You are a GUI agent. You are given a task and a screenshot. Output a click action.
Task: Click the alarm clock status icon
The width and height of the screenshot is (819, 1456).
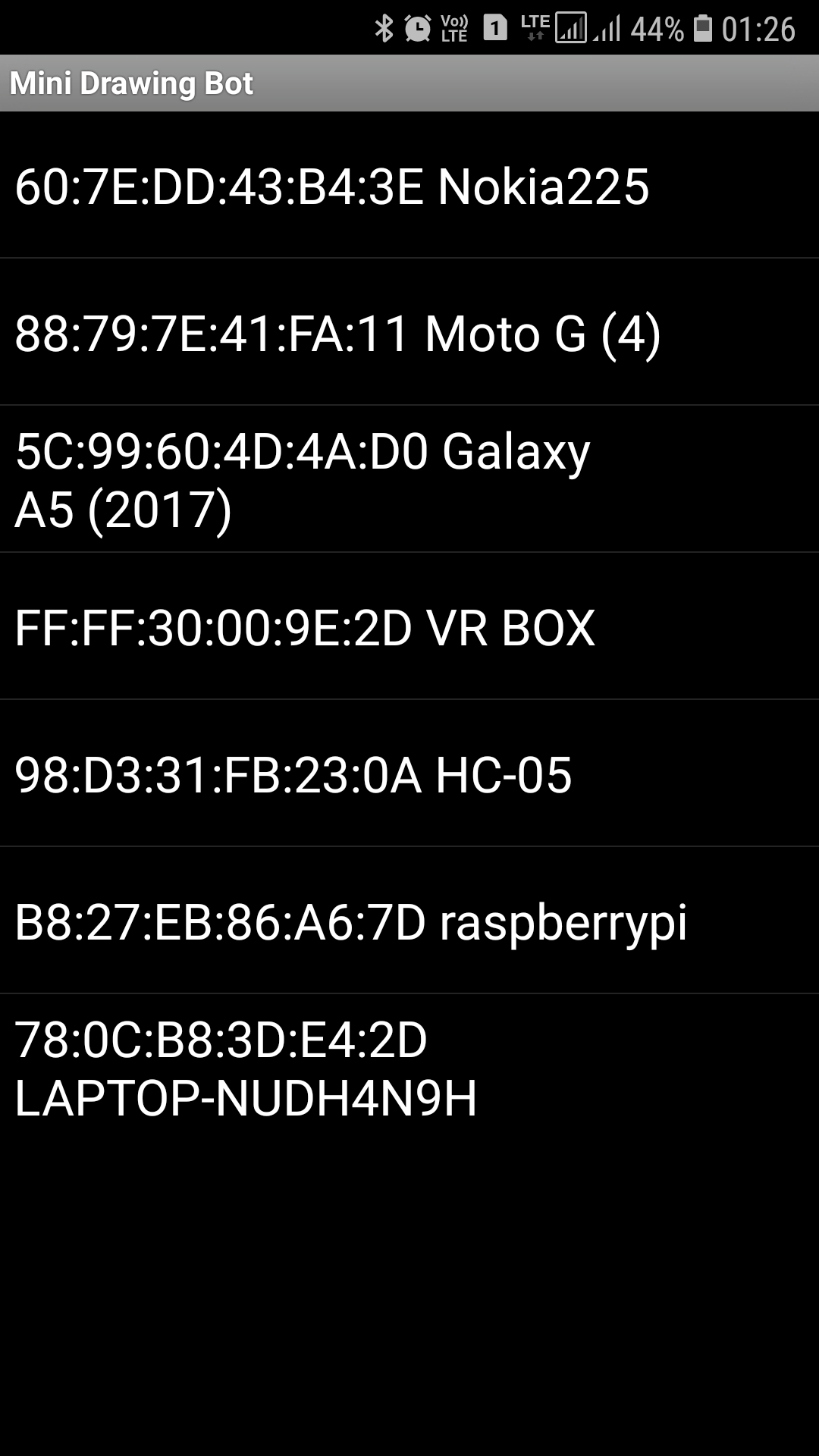pyautogui.click(x=418, y=24)
